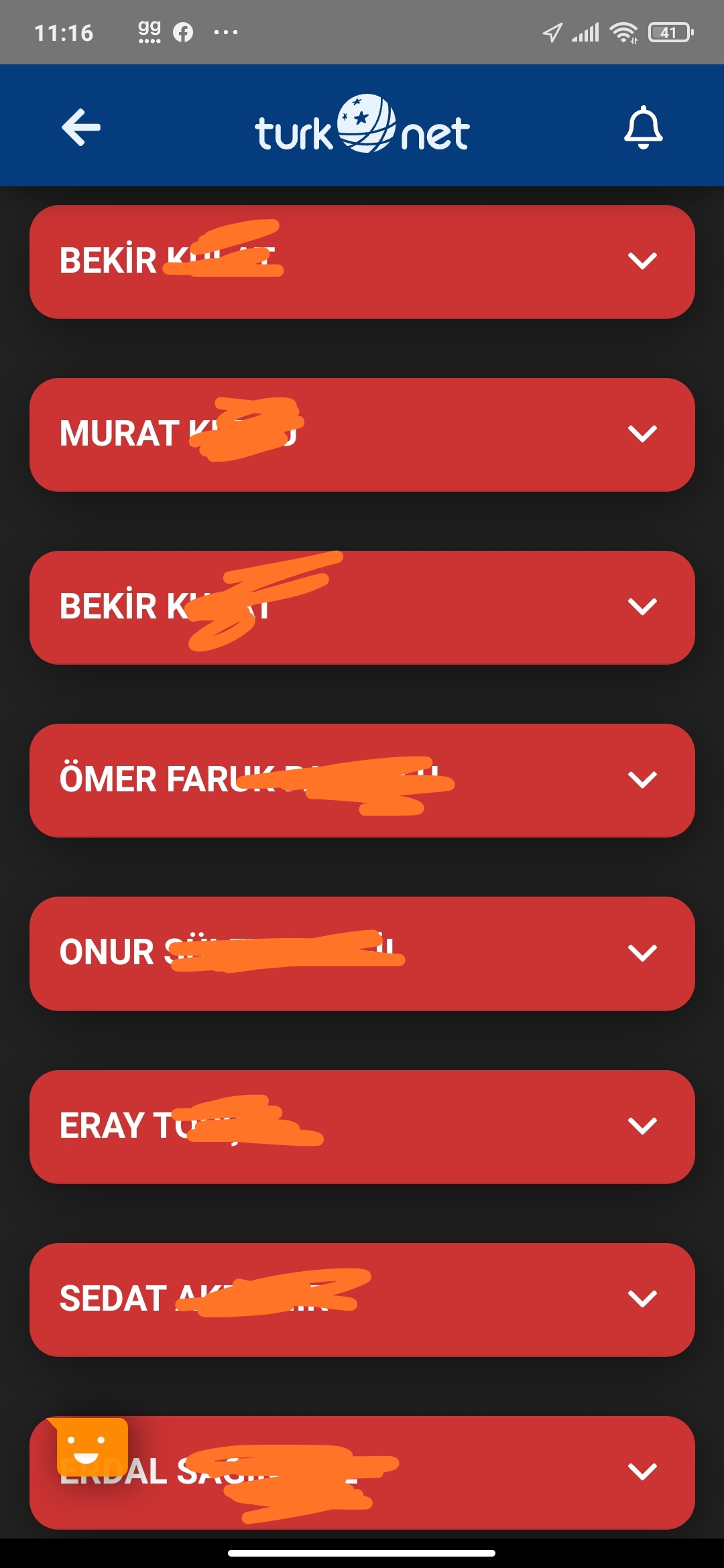The image size is (724, 1568).
Task: Open the notifications bell
Action: 643,127
